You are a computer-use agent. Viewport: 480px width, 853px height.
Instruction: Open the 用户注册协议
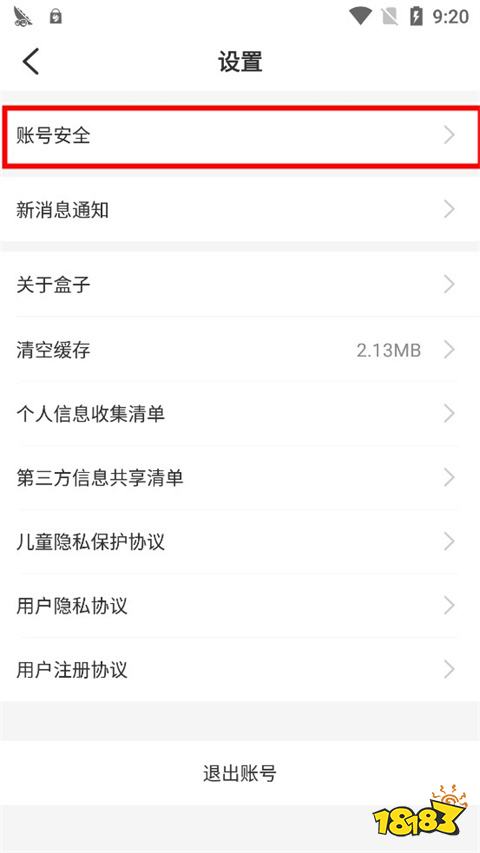pyautogui.click(x=240, y=669)
